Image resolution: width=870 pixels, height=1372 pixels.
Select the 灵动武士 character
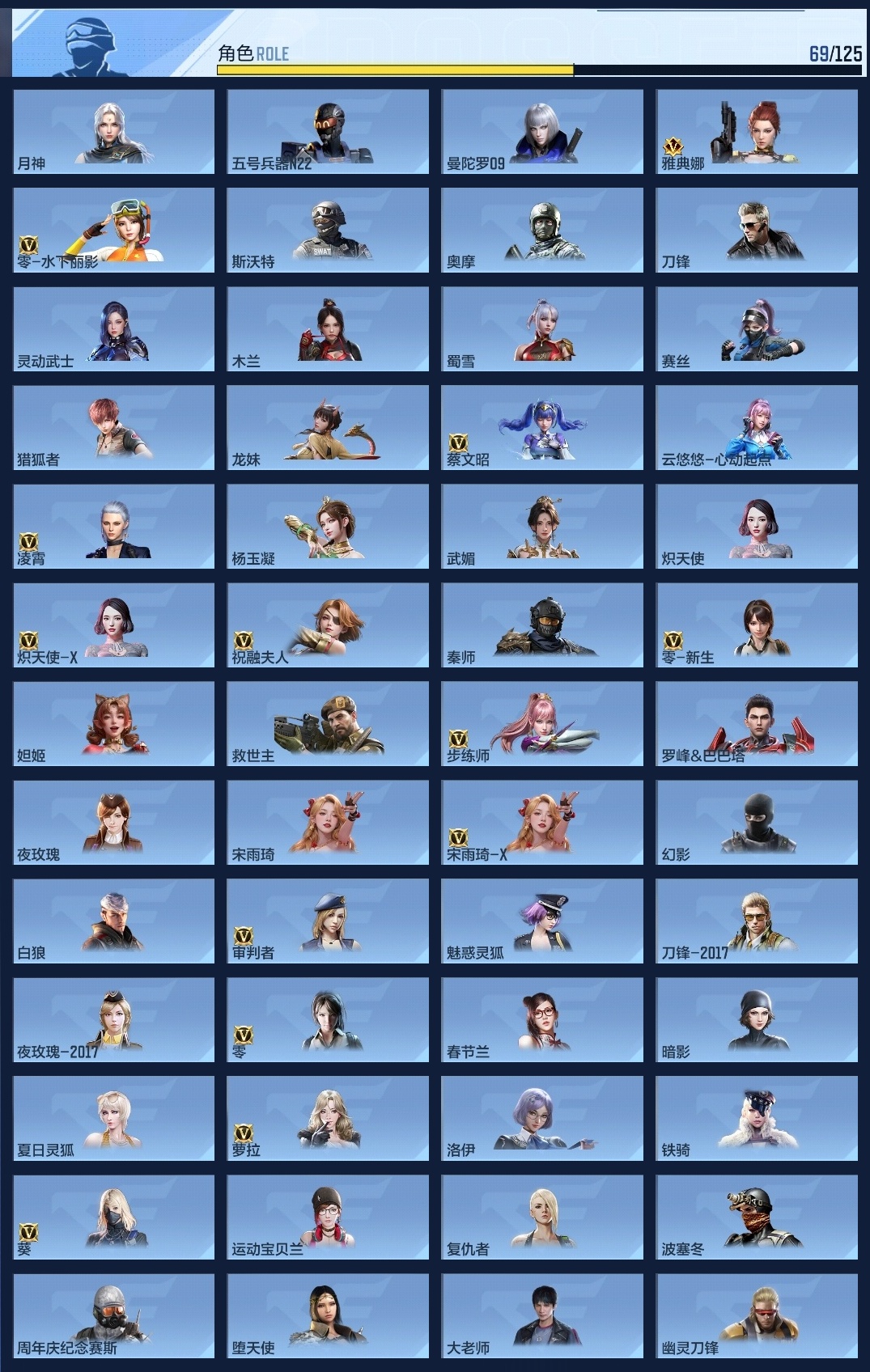pyautogui.click(x=114, y=328)
